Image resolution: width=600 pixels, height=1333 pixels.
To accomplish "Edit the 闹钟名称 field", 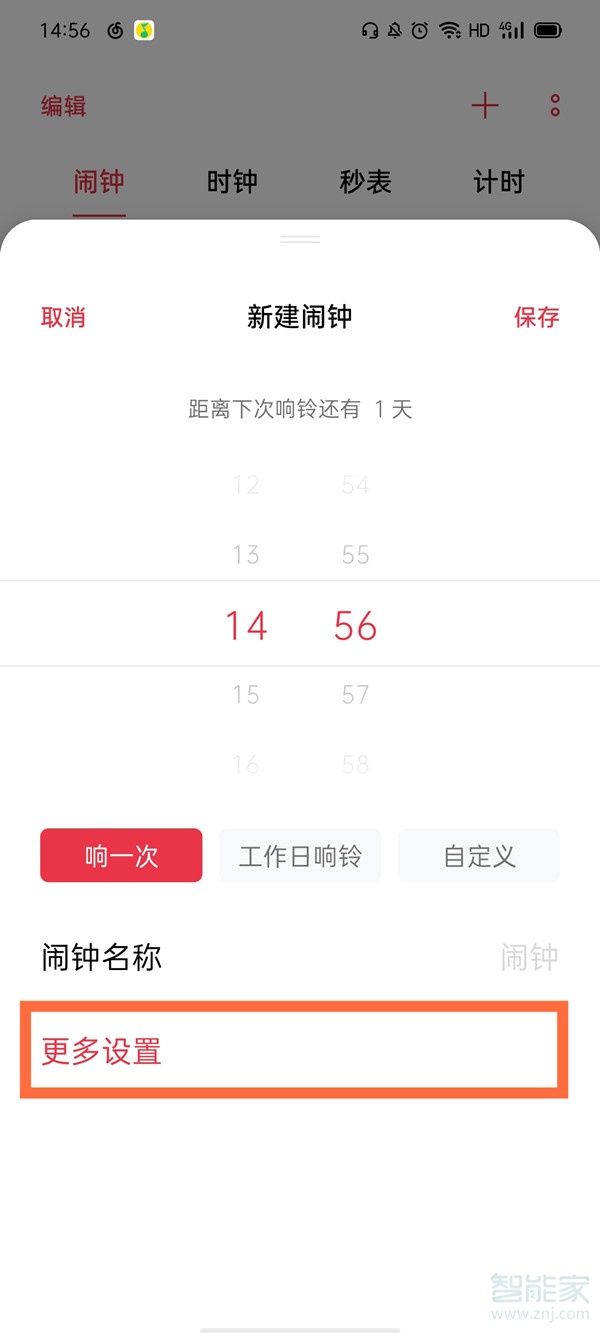I will [300, 958].
